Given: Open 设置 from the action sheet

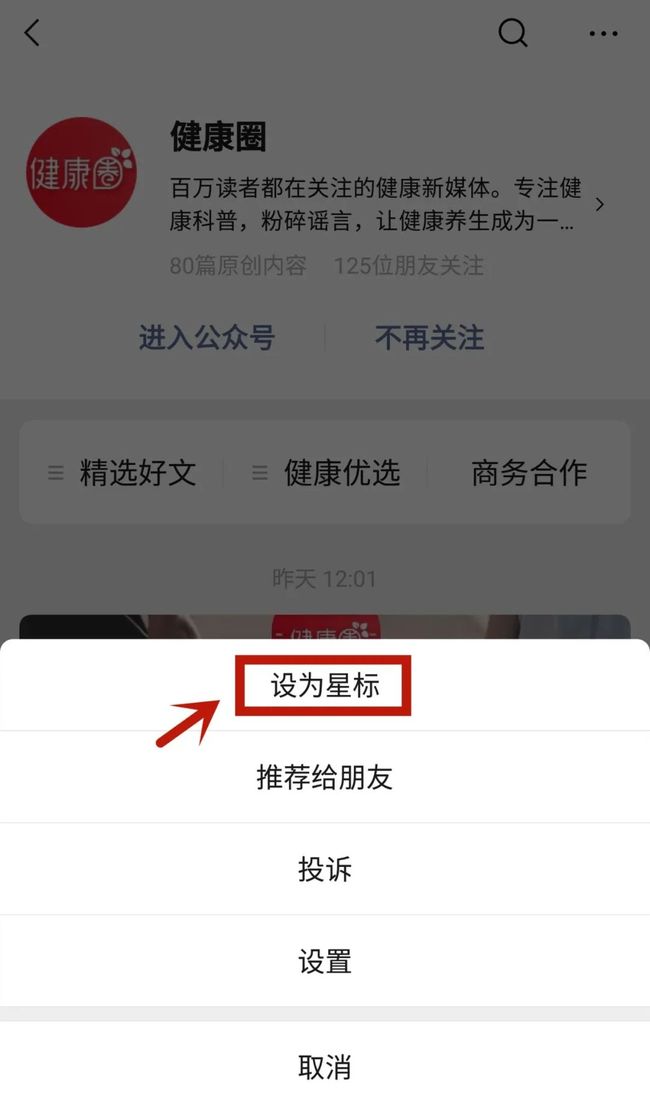Looking at the screenshot, I should tap(325, 961).
